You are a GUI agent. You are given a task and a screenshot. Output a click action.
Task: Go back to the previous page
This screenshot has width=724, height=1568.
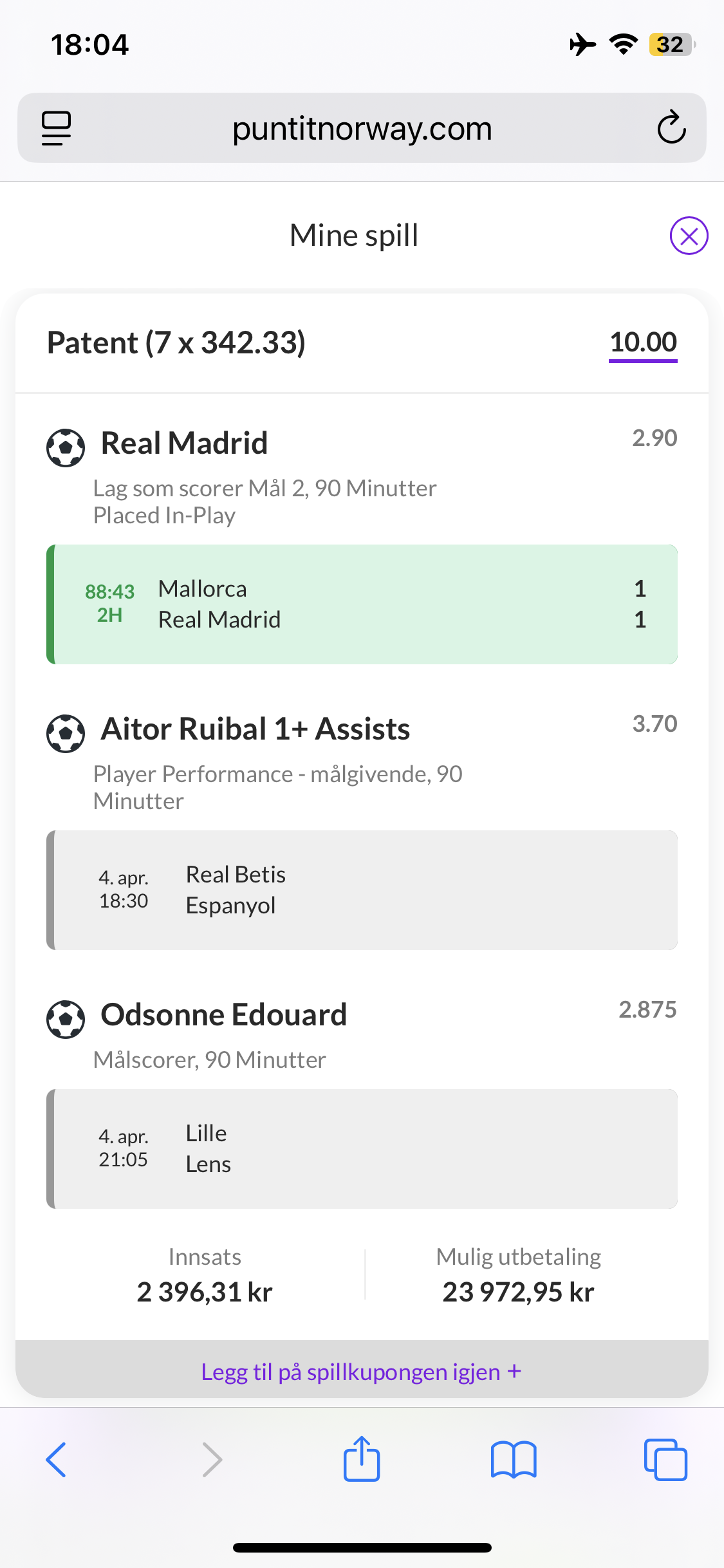tap(57, 1459)
